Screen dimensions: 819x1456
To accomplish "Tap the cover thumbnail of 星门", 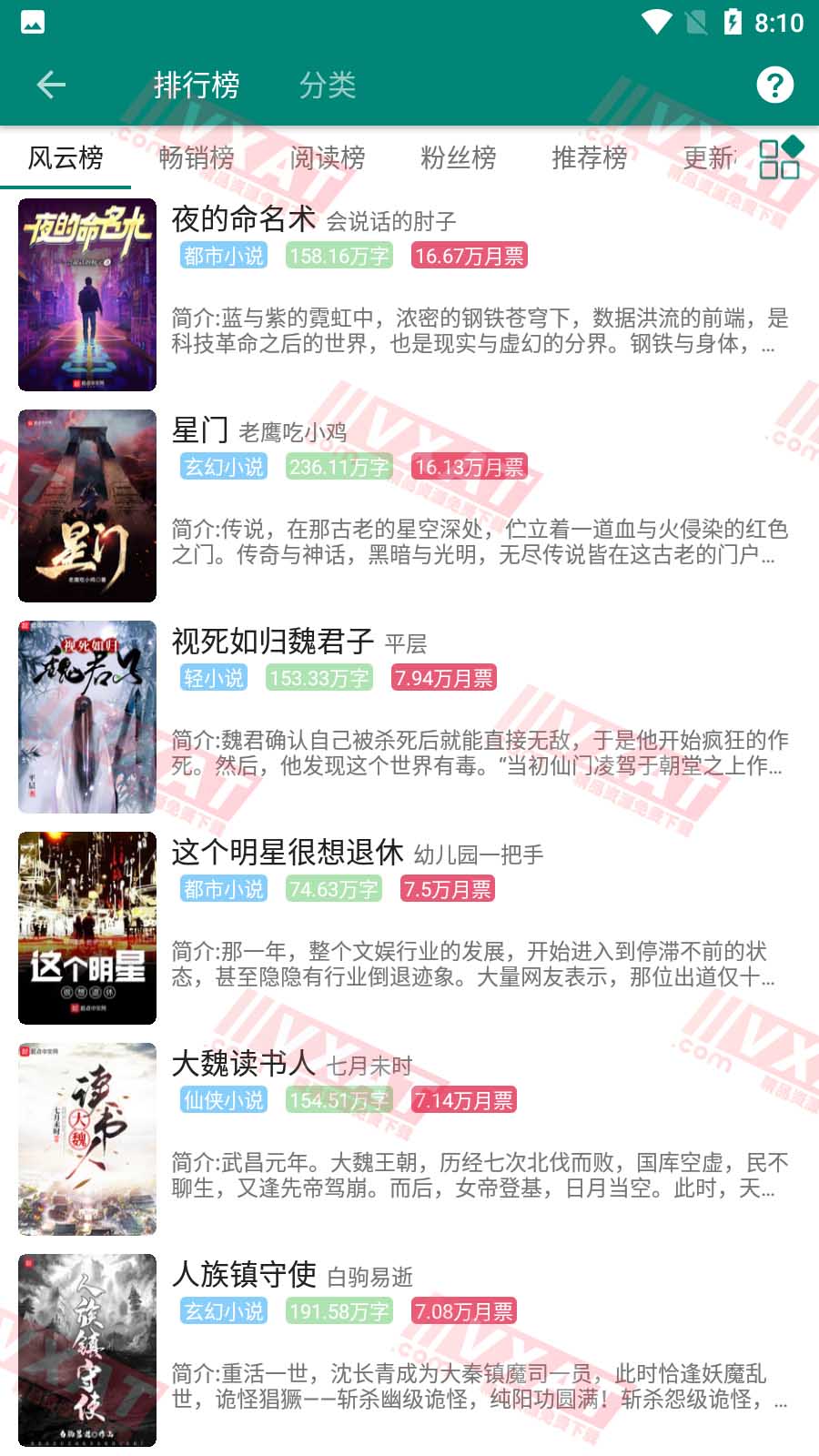I will [x=86, y=505].
